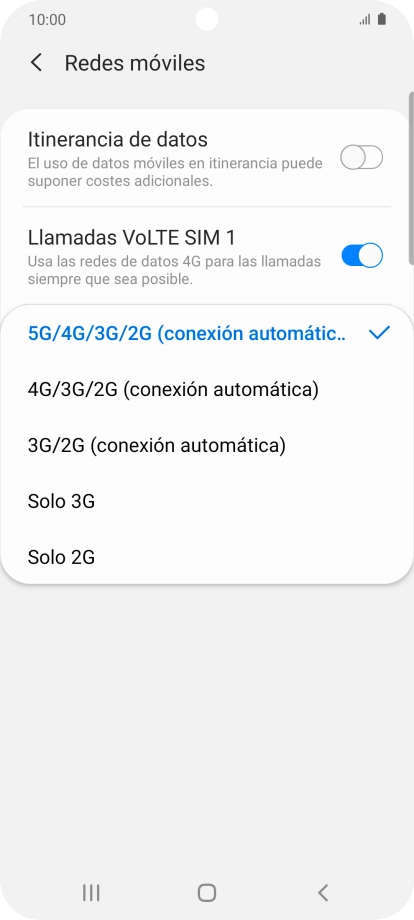The height and width of the screenshot is (920, 414).
Task: Go to the home screen
Action: pos(207,892)
